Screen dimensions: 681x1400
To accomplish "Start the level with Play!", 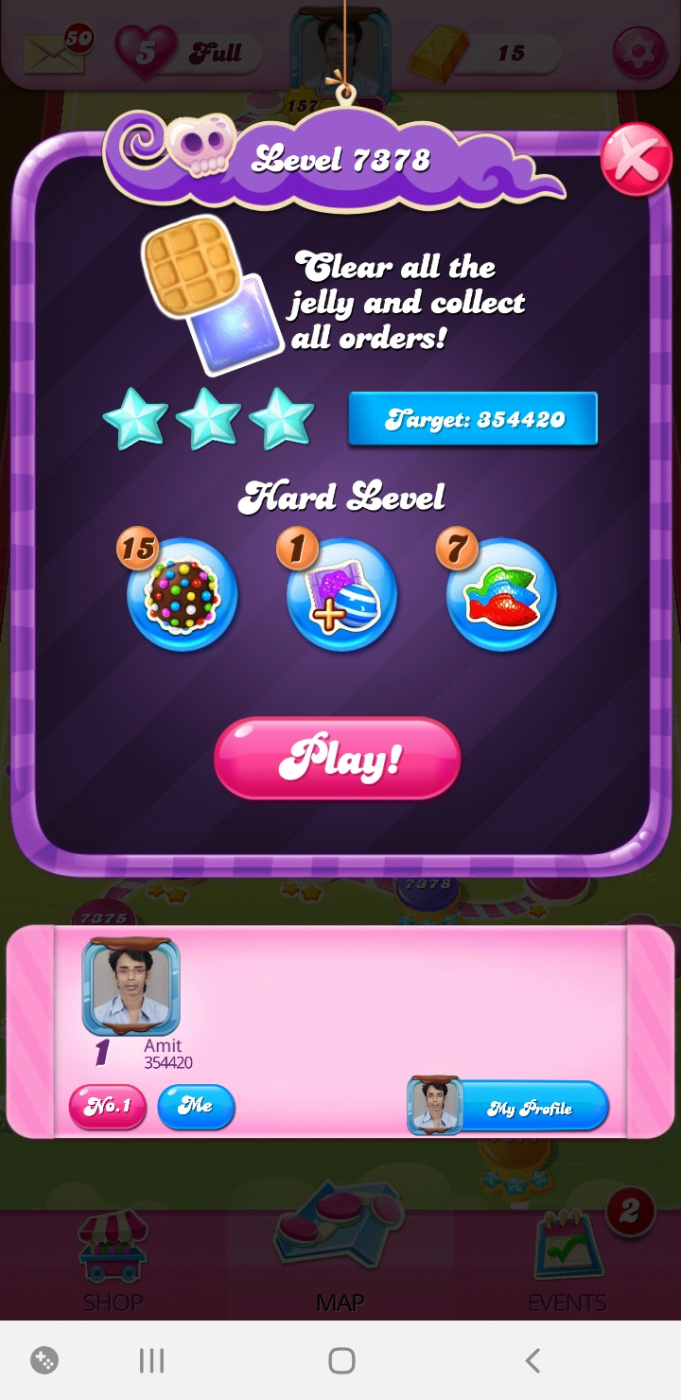I will 338,759.
